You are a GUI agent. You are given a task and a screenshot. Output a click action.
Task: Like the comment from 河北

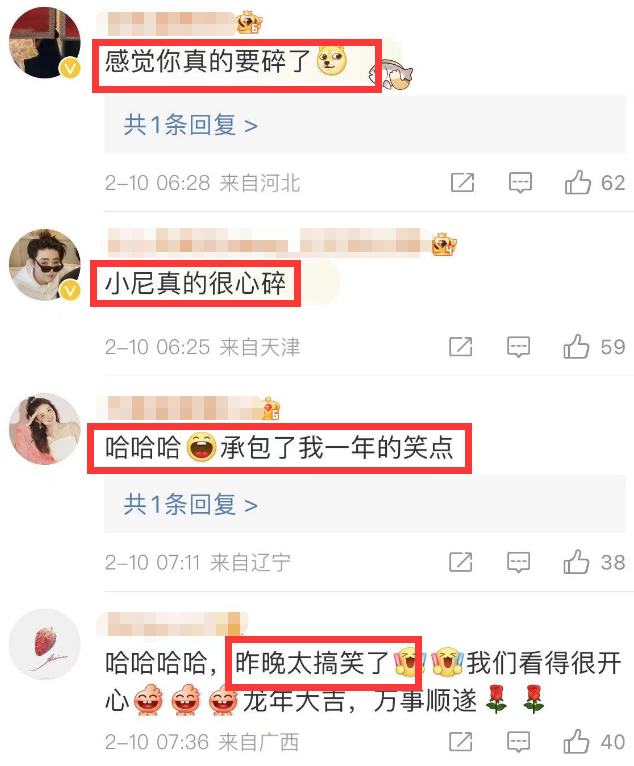(x=578, y=183)
